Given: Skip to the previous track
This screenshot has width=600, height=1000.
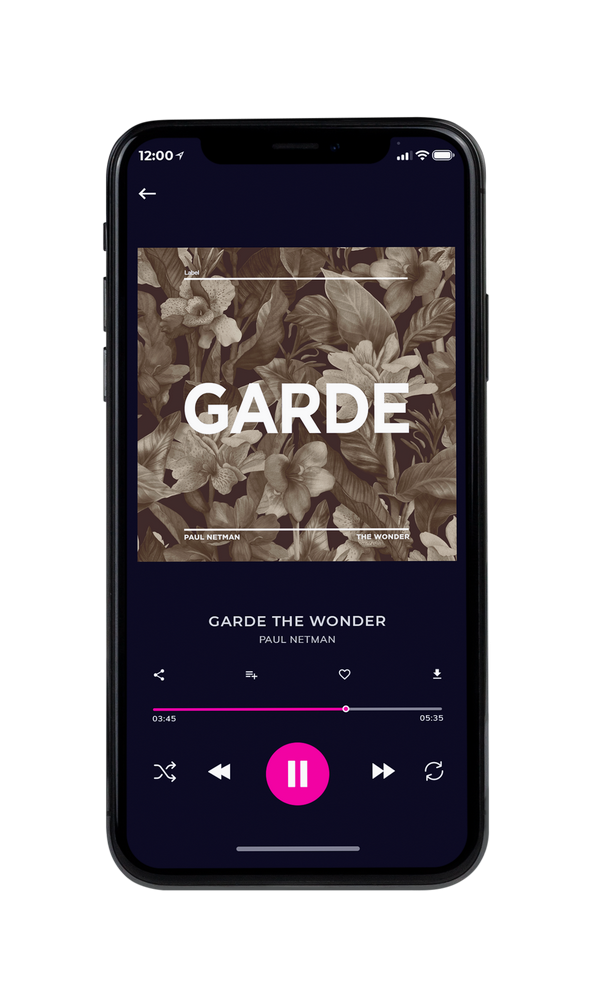Looking at the screenshot, I should [x=219, y=772].
